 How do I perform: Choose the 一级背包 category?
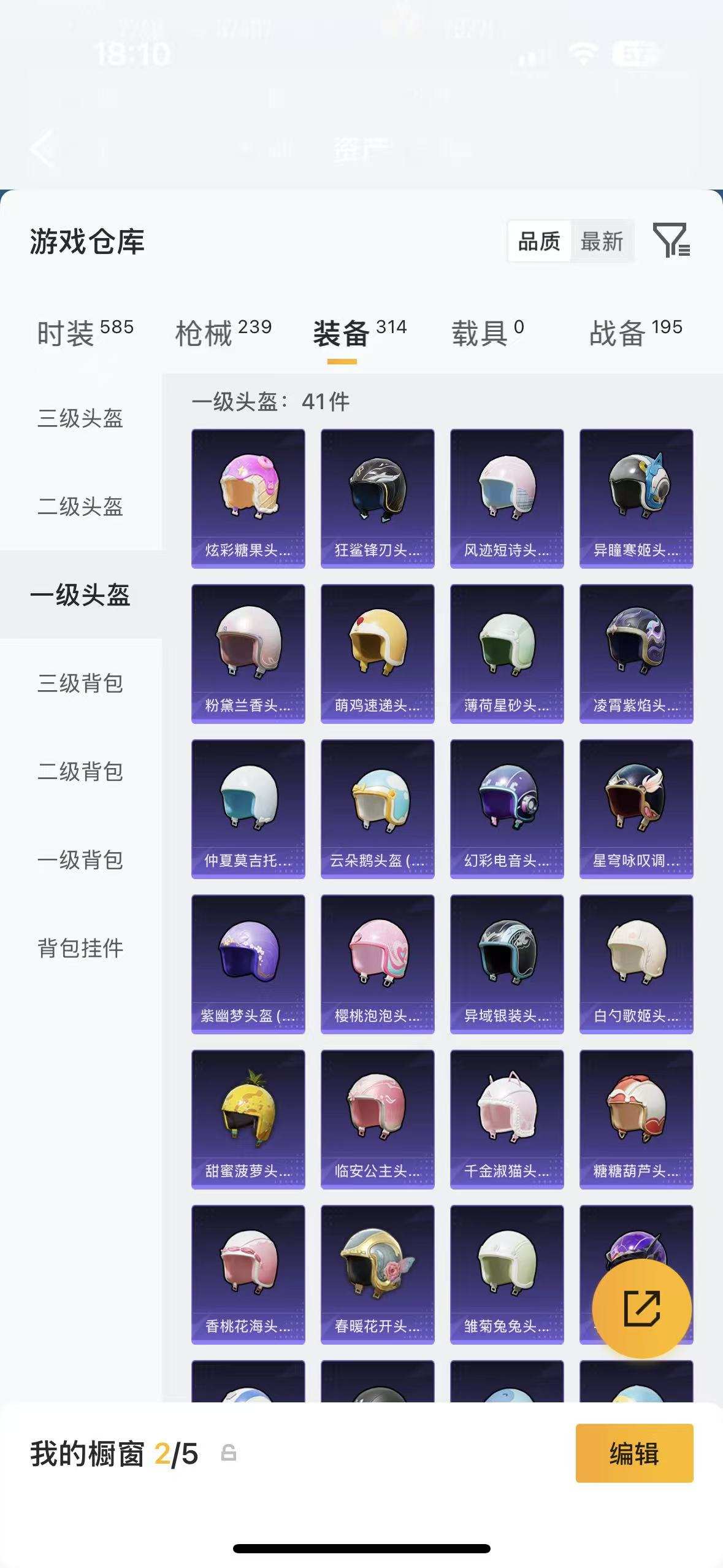point(80,860)
